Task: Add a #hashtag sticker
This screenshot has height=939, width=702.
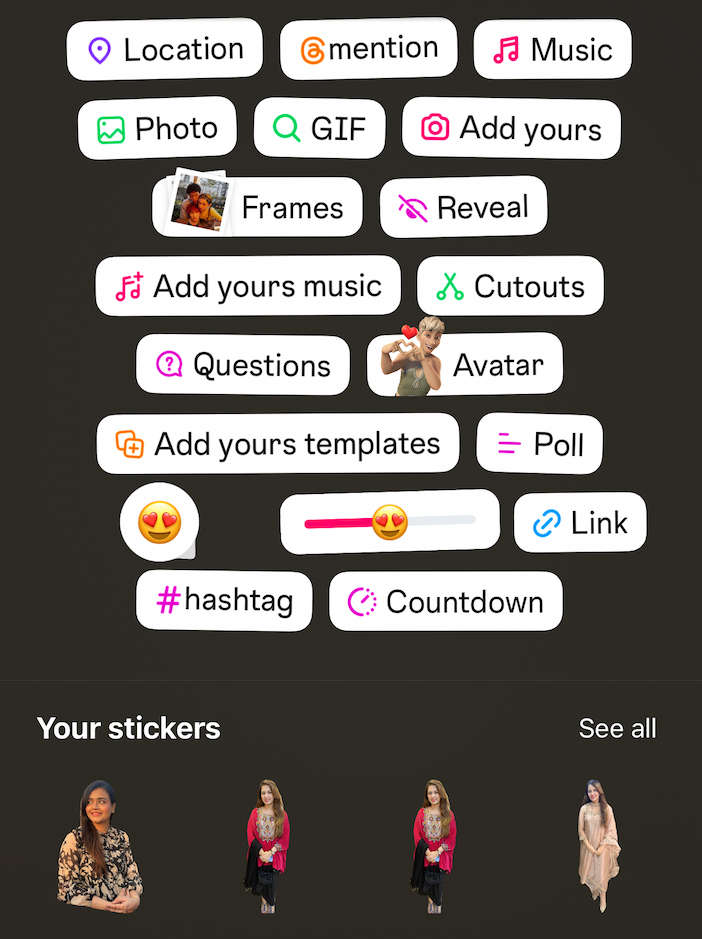Action: pos(224,601)
